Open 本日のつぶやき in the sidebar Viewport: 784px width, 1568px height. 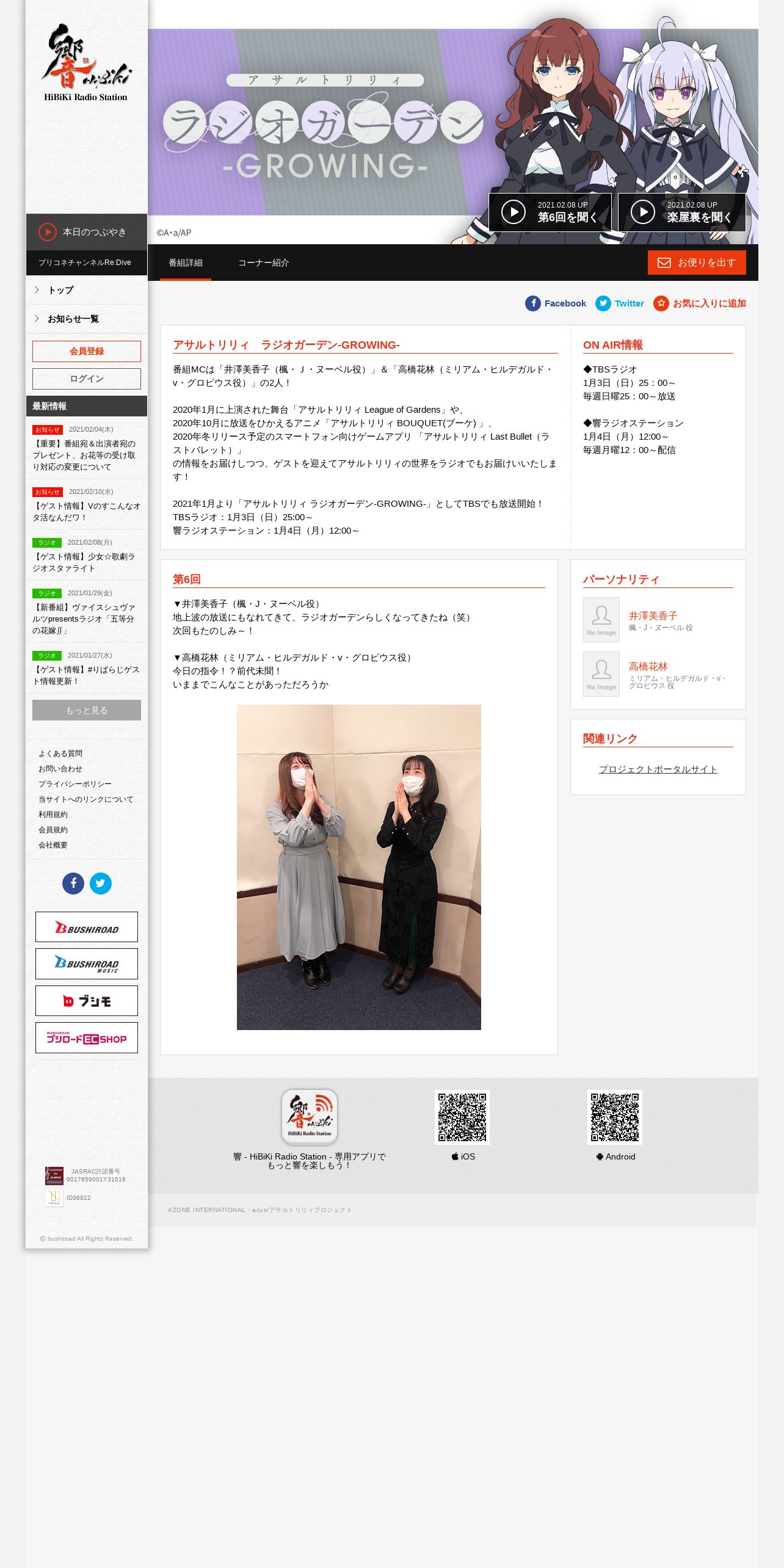pos(87,232)
